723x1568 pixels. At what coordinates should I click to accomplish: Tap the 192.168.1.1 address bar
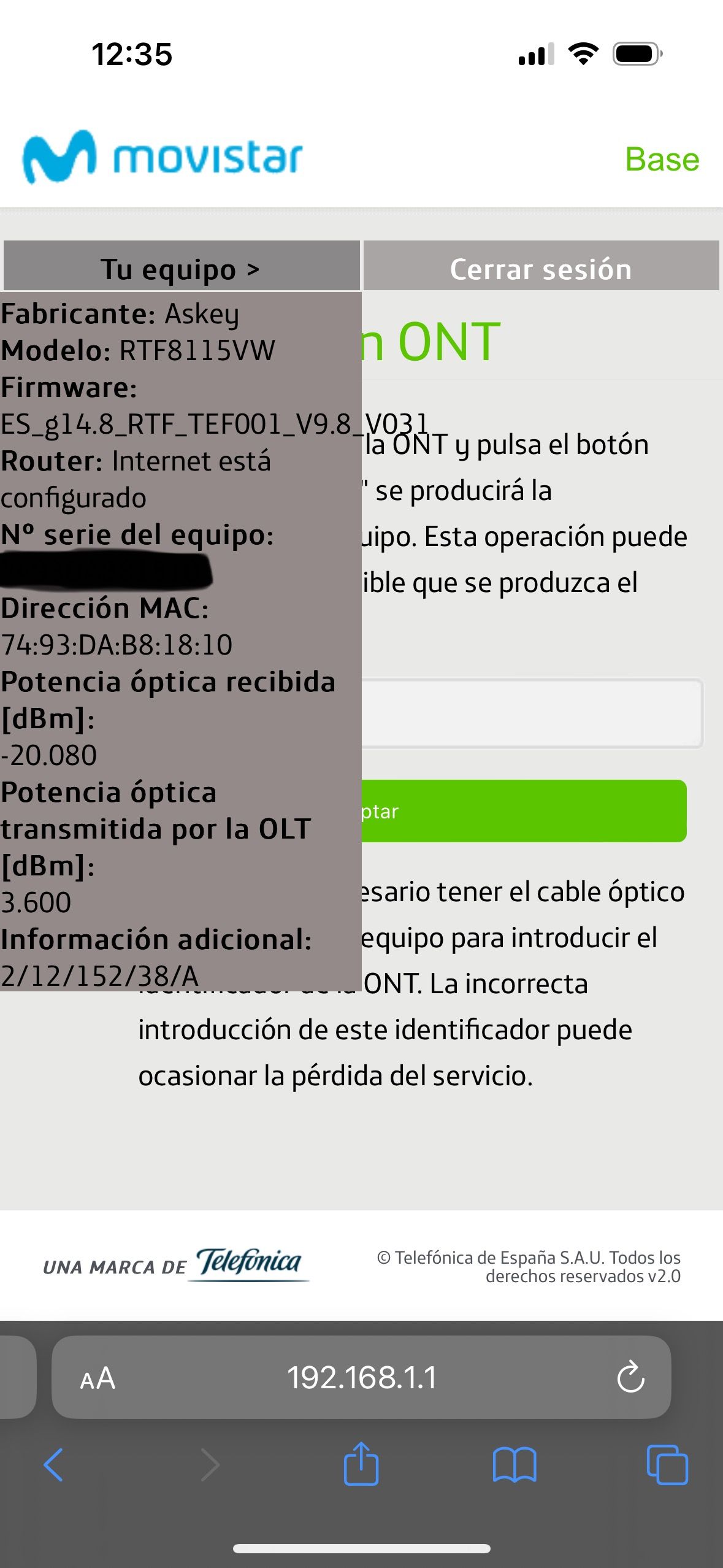coord(362,1378)
